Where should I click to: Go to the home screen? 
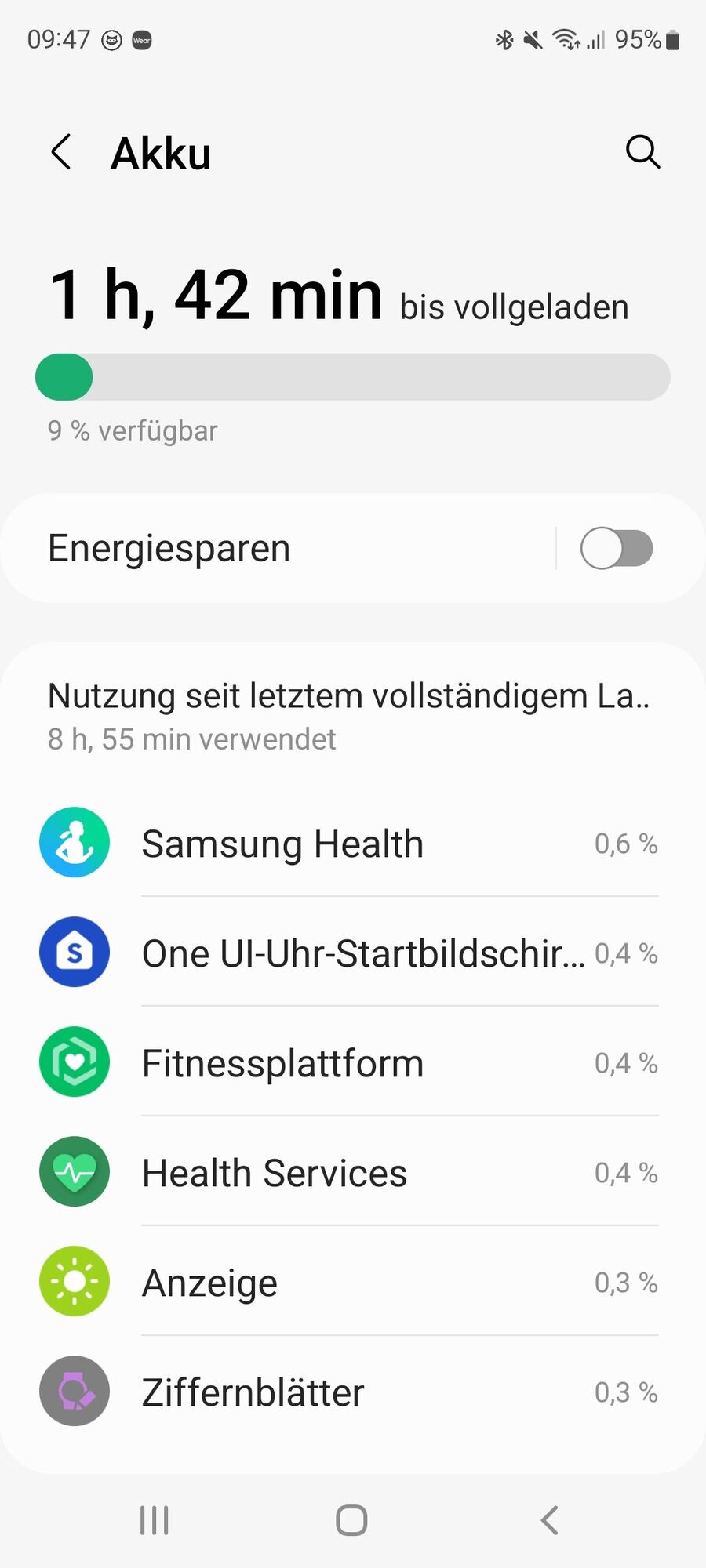pos(351,1520)
